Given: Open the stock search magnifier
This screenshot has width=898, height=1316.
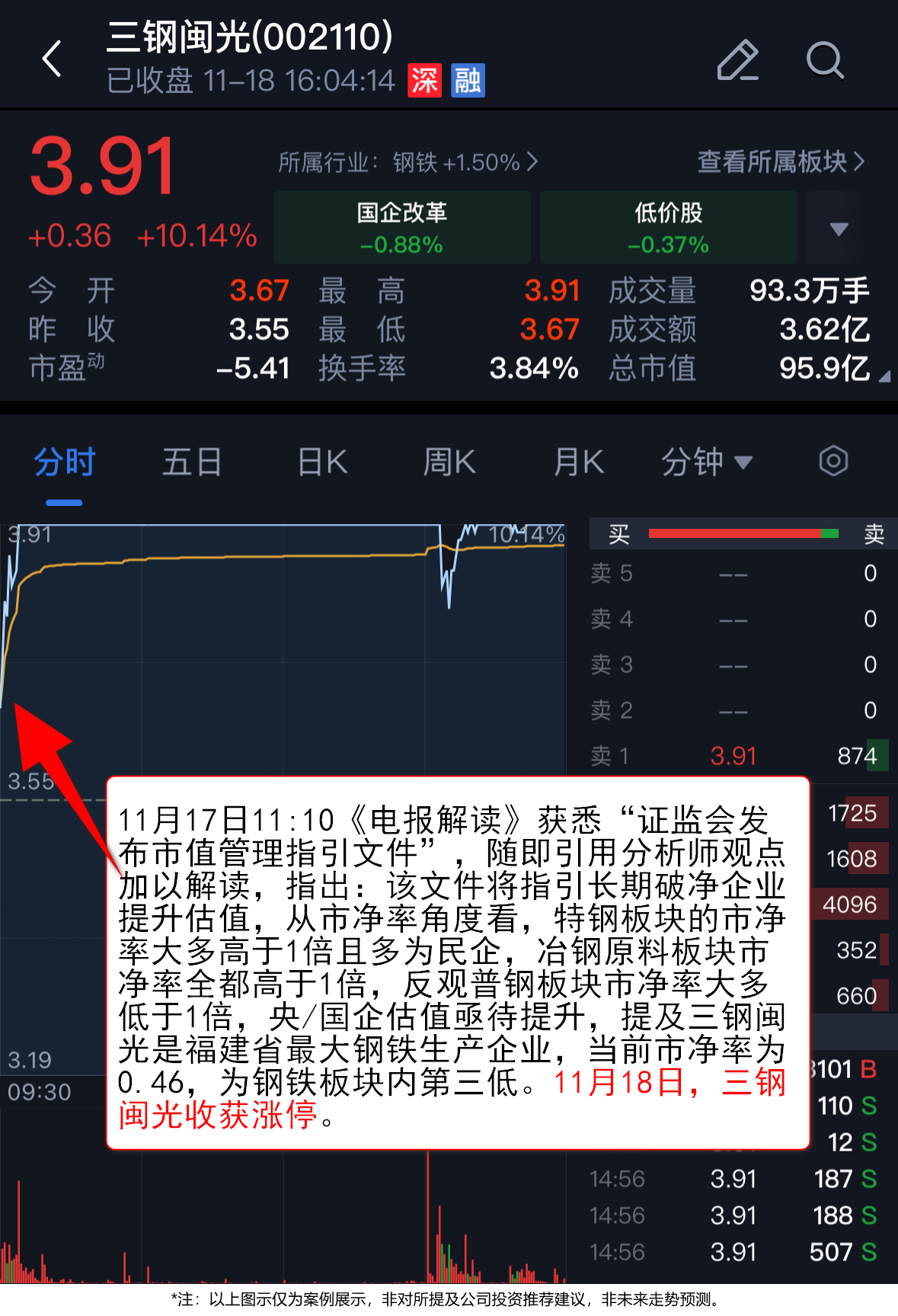Looking at the screenshot, I should point(825,59).
